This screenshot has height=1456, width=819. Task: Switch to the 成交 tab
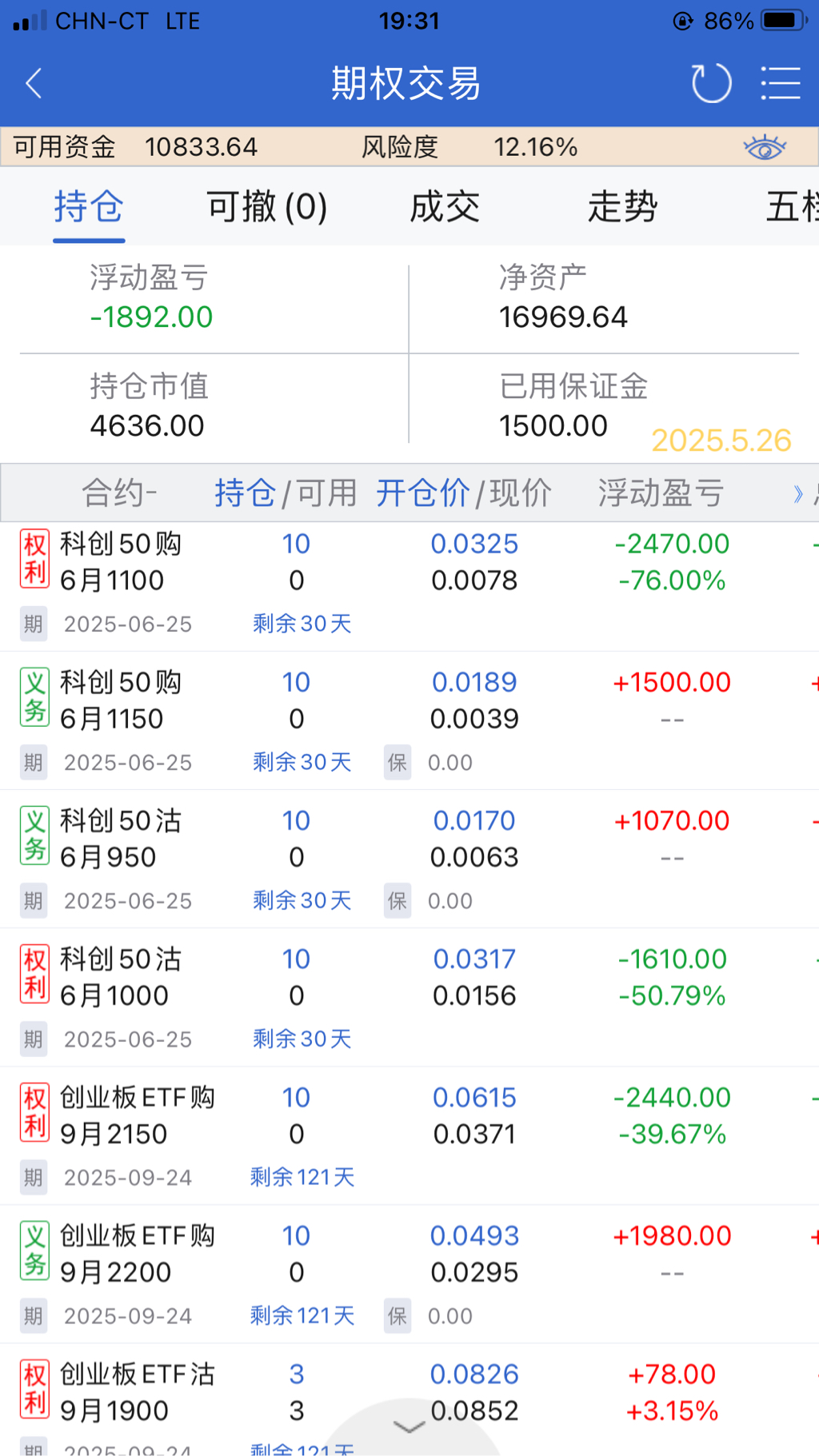point(445,207)
